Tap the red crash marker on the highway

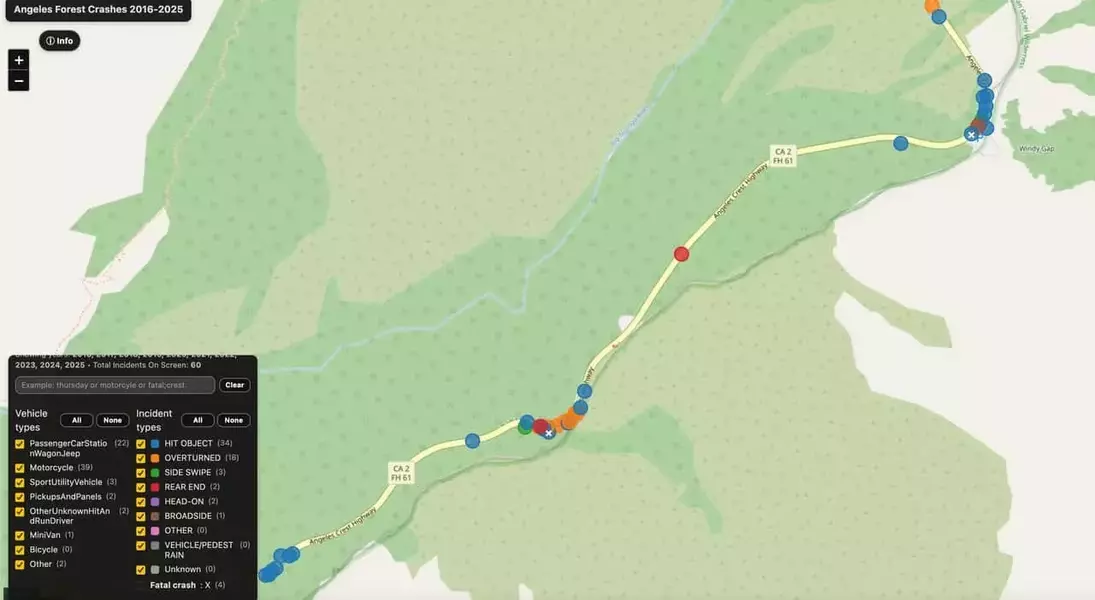681,254
